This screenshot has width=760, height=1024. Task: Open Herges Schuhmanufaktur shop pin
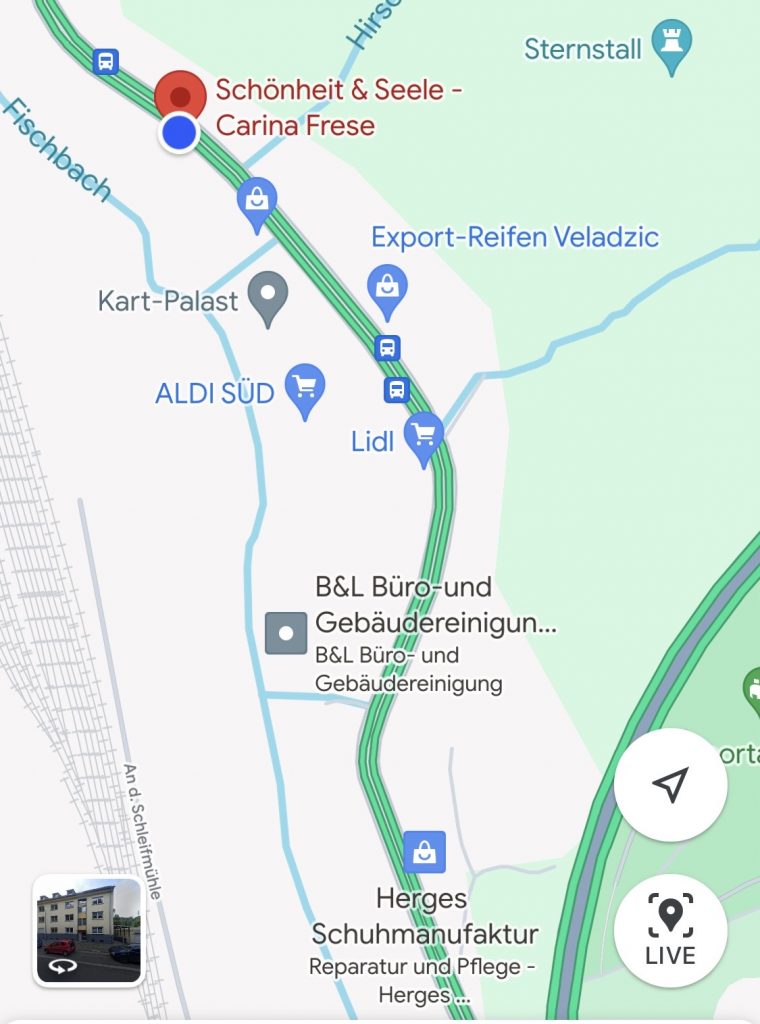[x=424, y=852]
